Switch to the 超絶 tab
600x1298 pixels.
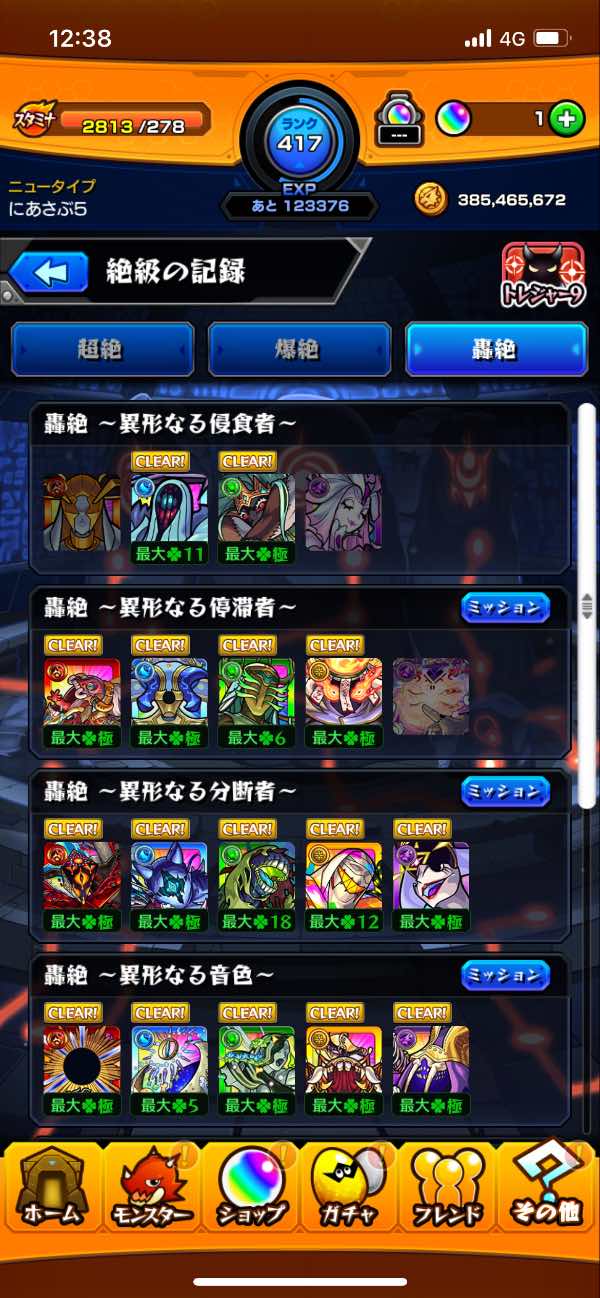tap(102, 349)
